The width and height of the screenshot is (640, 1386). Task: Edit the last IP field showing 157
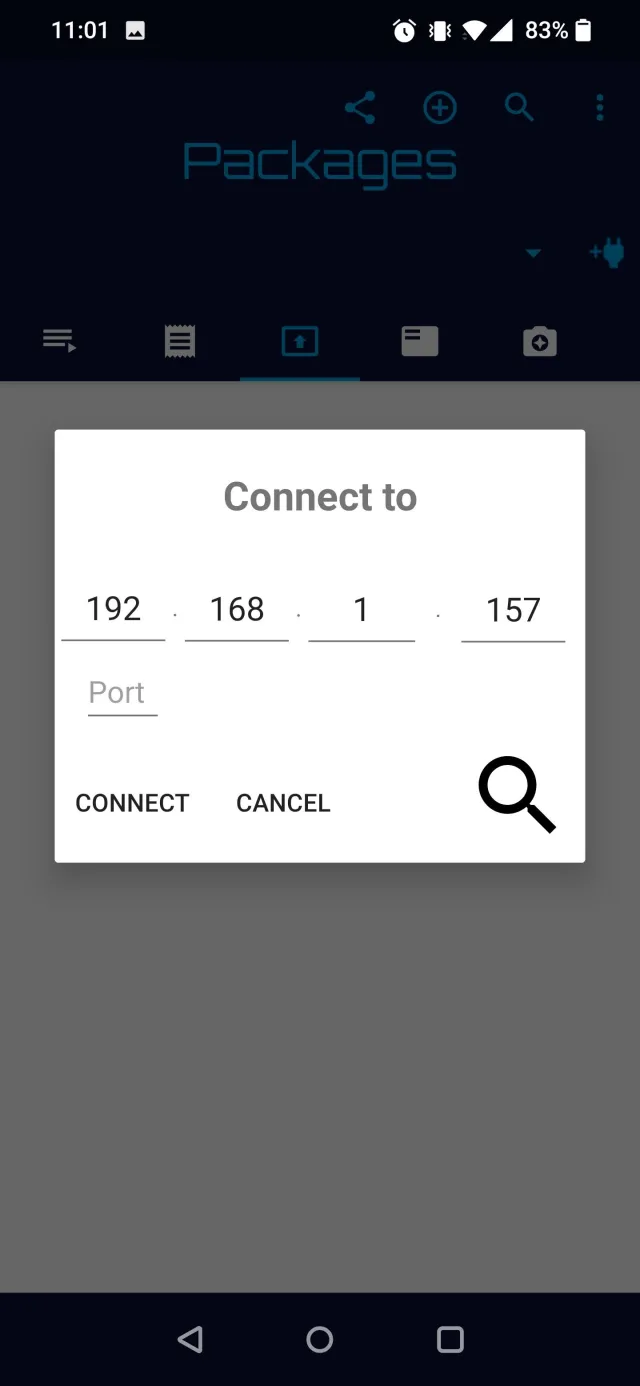coord(513,610)
